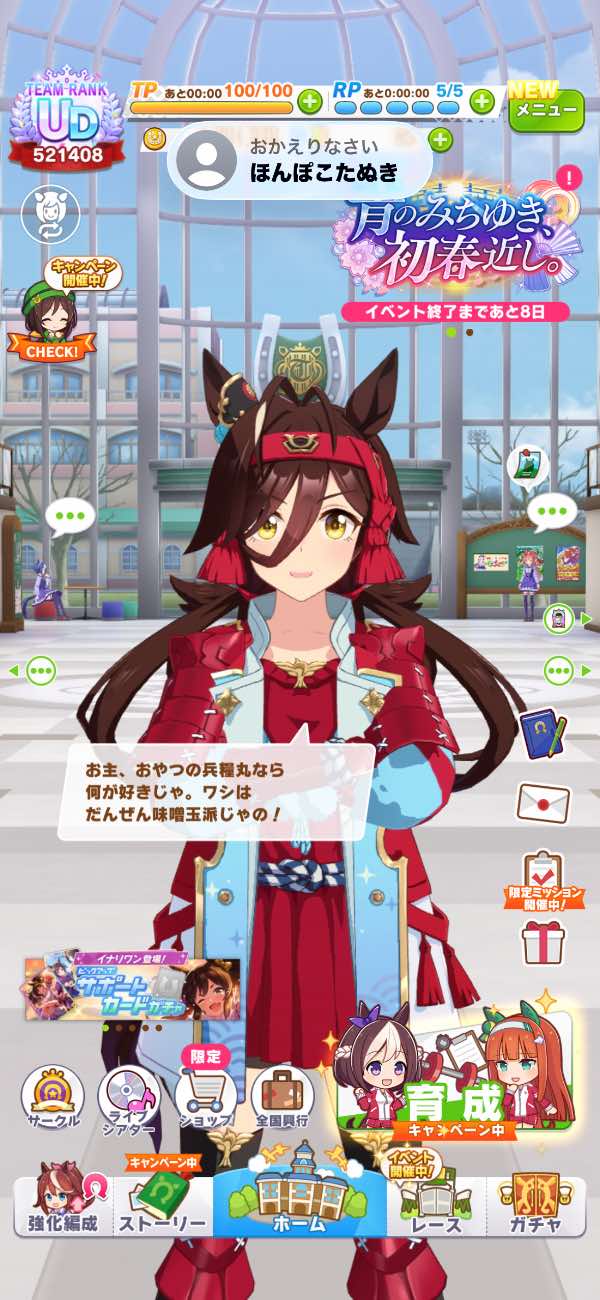The width and height of the screenshot is (600, 1300).
Task: Tap the plus button beside the TP gauge
Action: [x=310, y=100]
